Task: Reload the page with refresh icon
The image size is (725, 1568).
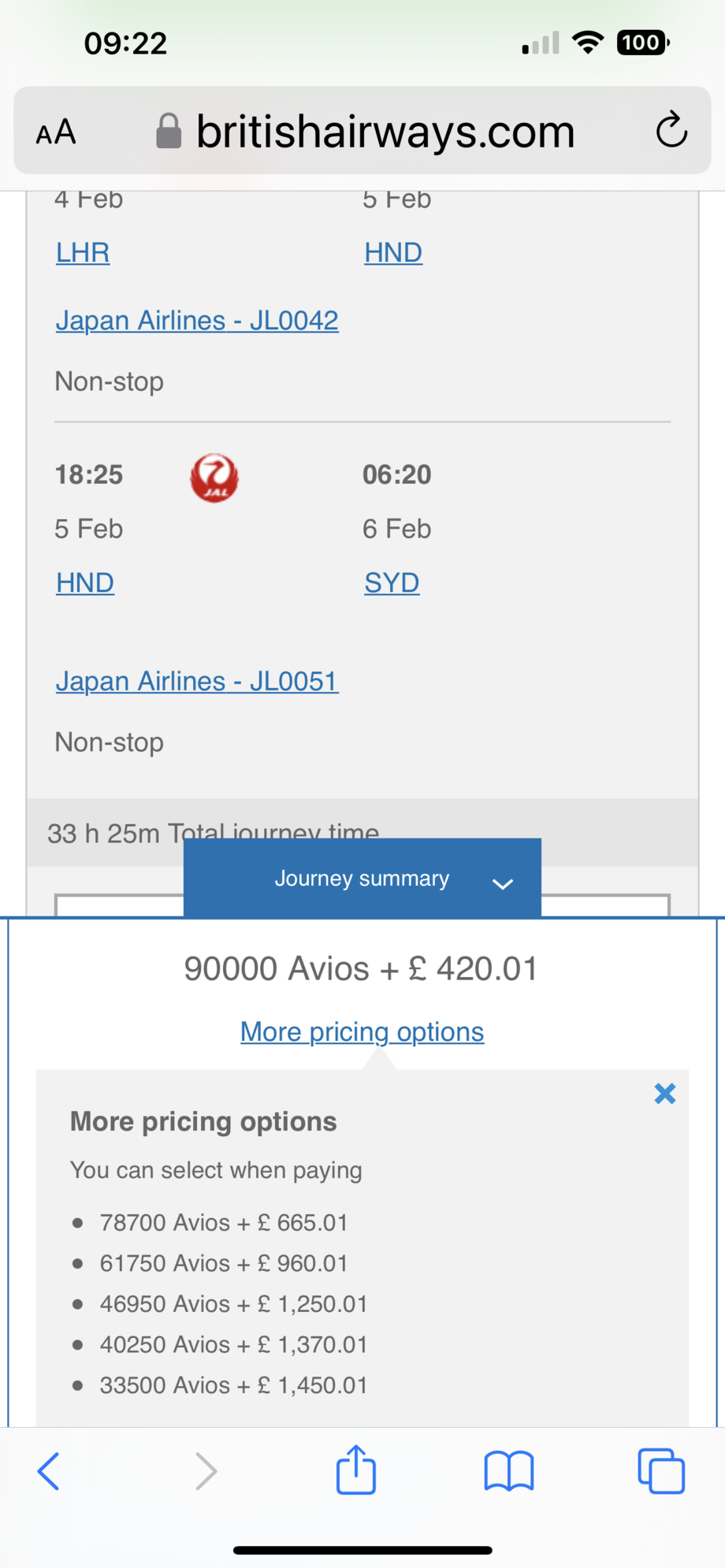Action: click(x=671, y=131)
